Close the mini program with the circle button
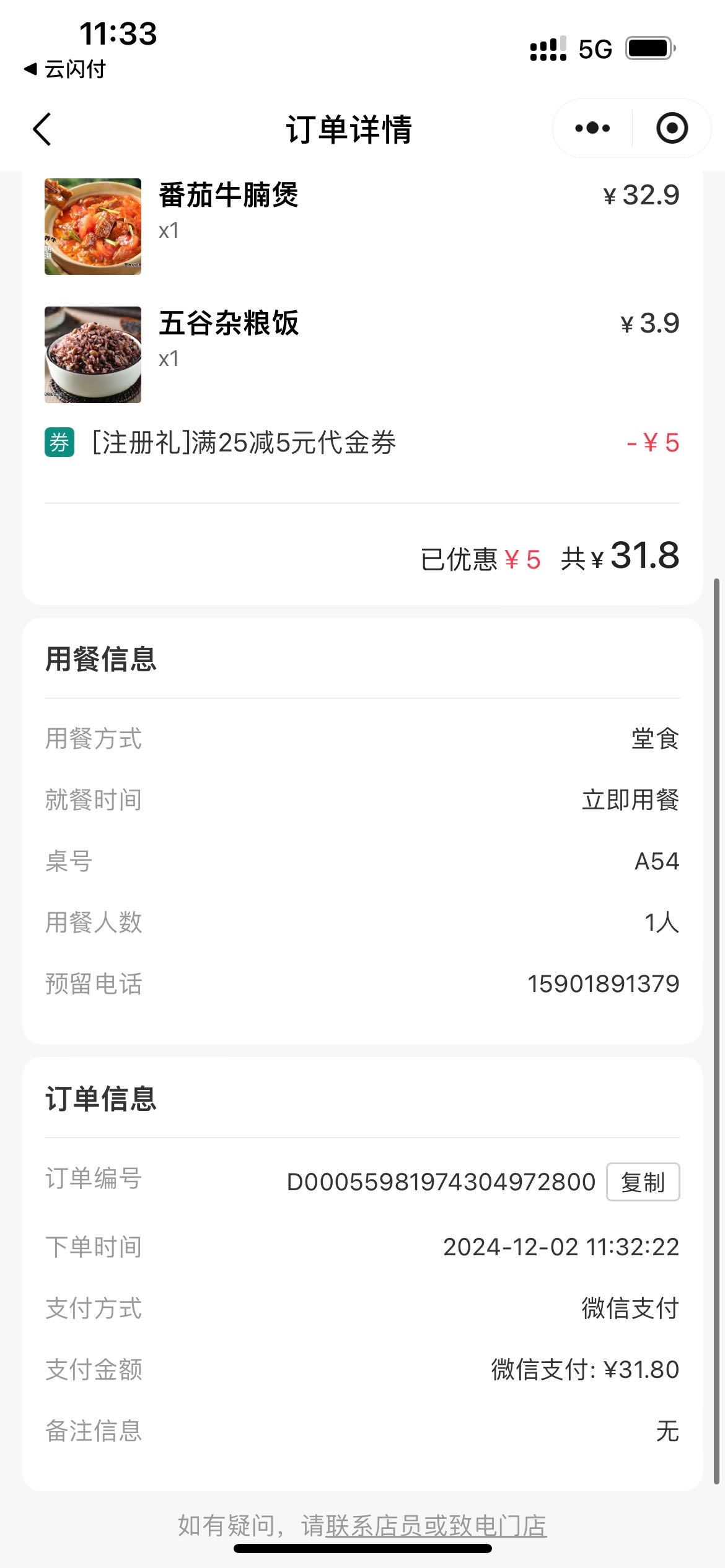Viewport: 725px width, 1568px height. (672, 128)
